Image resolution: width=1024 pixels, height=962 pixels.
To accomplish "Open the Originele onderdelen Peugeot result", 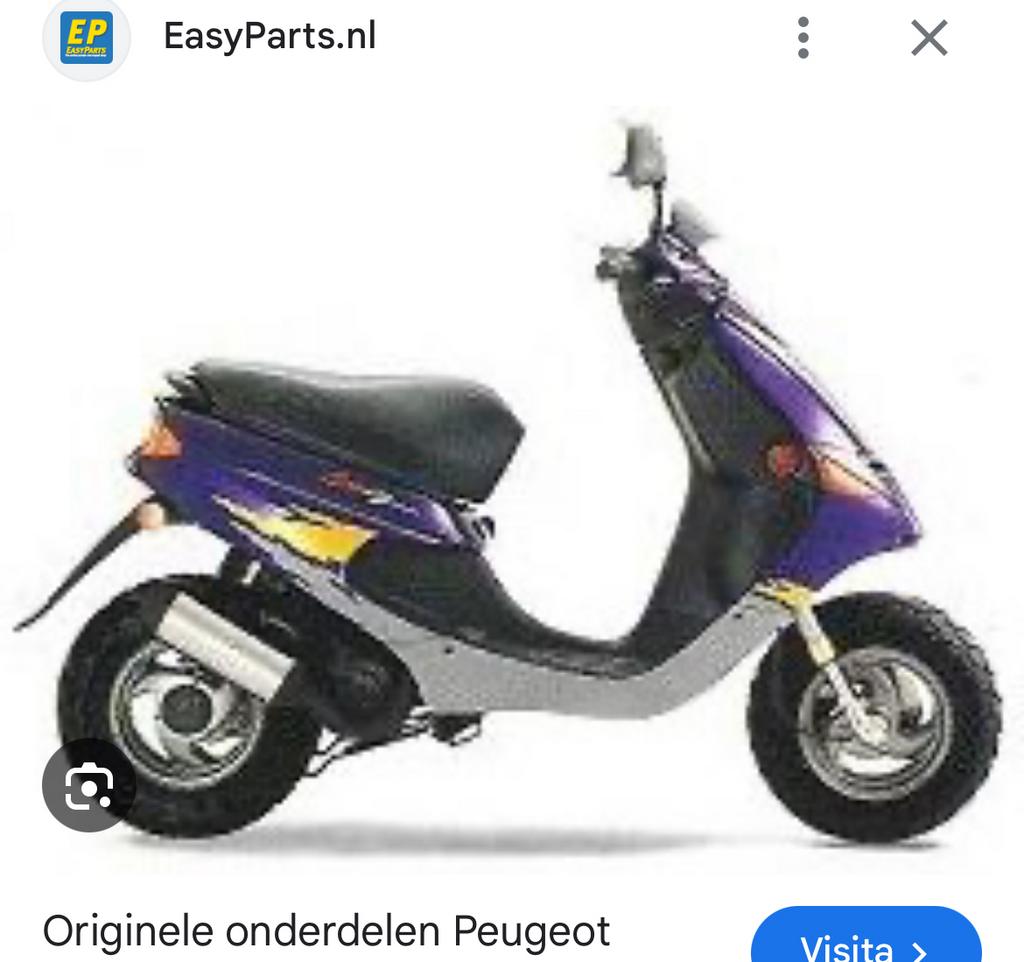I will [326, 931].
